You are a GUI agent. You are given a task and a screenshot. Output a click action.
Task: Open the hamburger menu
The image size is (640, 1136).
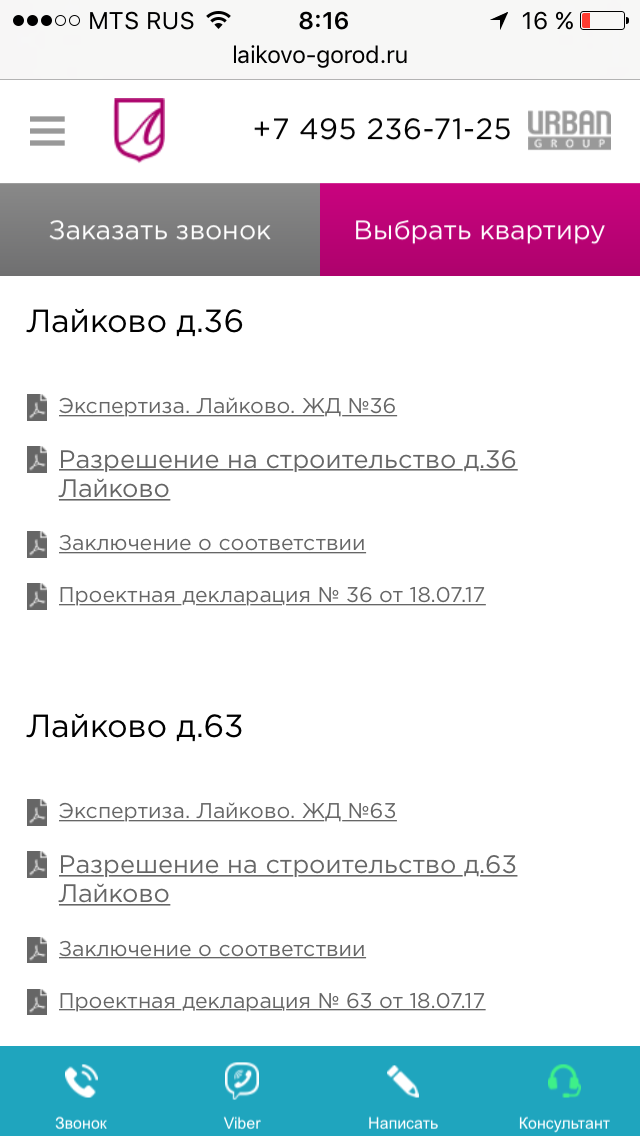(x=47, y=131)
